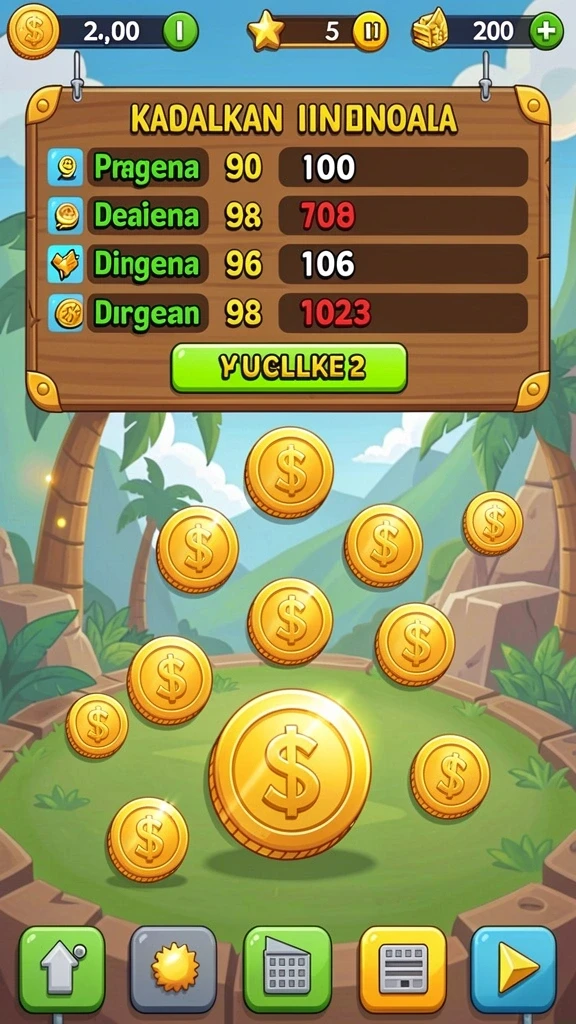Collect the largest gold coin
This screenshot has height=1024, width=576.
tap(290, 773)
